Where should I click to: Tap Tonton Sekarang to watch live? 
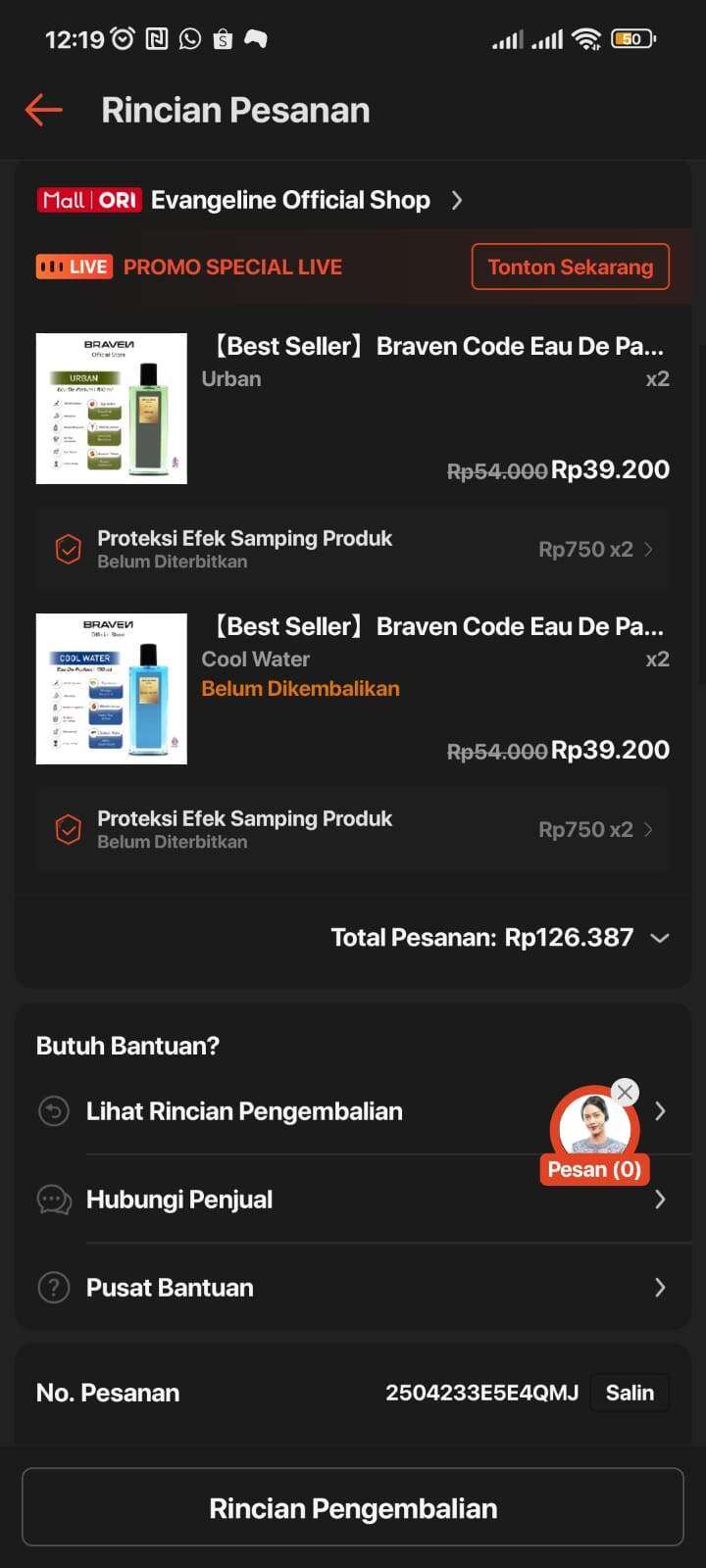tap(571, 267)
